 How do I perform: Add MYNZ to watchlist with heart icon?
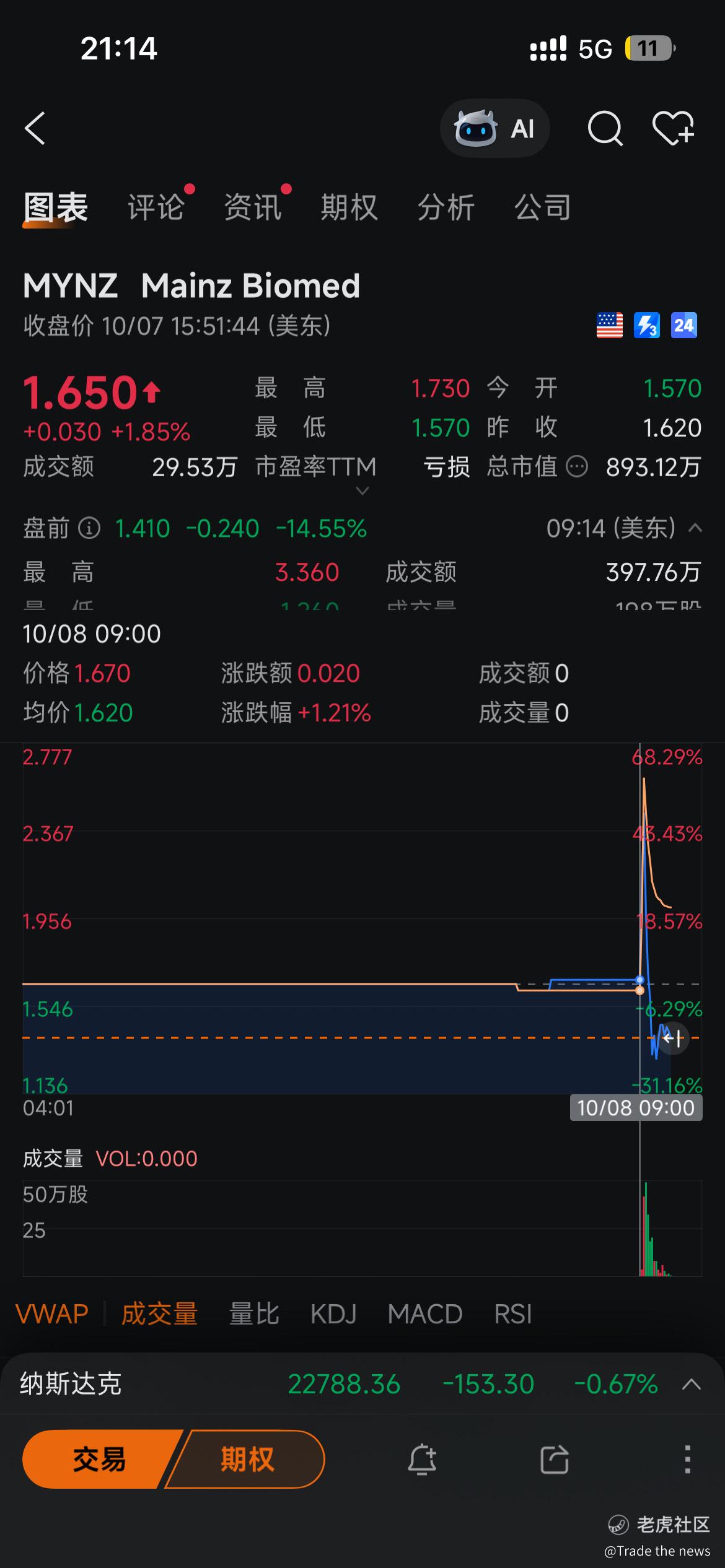(x=674, y=128)
